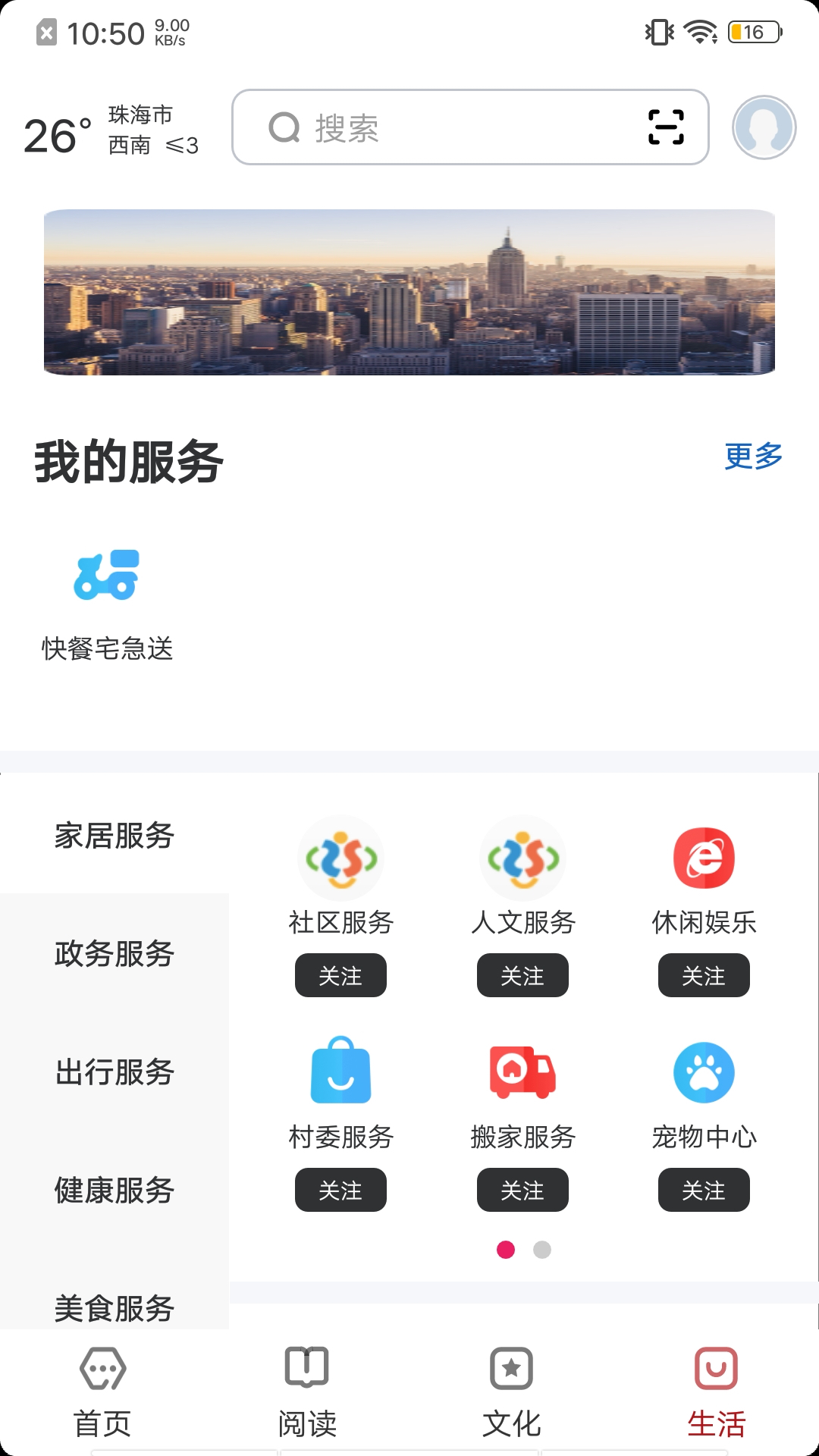Follow 休闲娱乐 with 关注 button
819x1456 pixels.
704,975
